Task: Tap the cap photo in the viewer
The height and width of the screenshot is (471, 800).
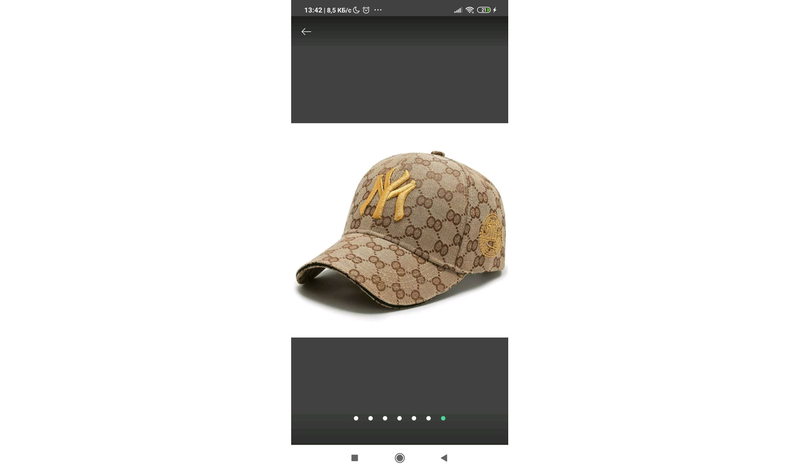Action: [x=400, y=230]
